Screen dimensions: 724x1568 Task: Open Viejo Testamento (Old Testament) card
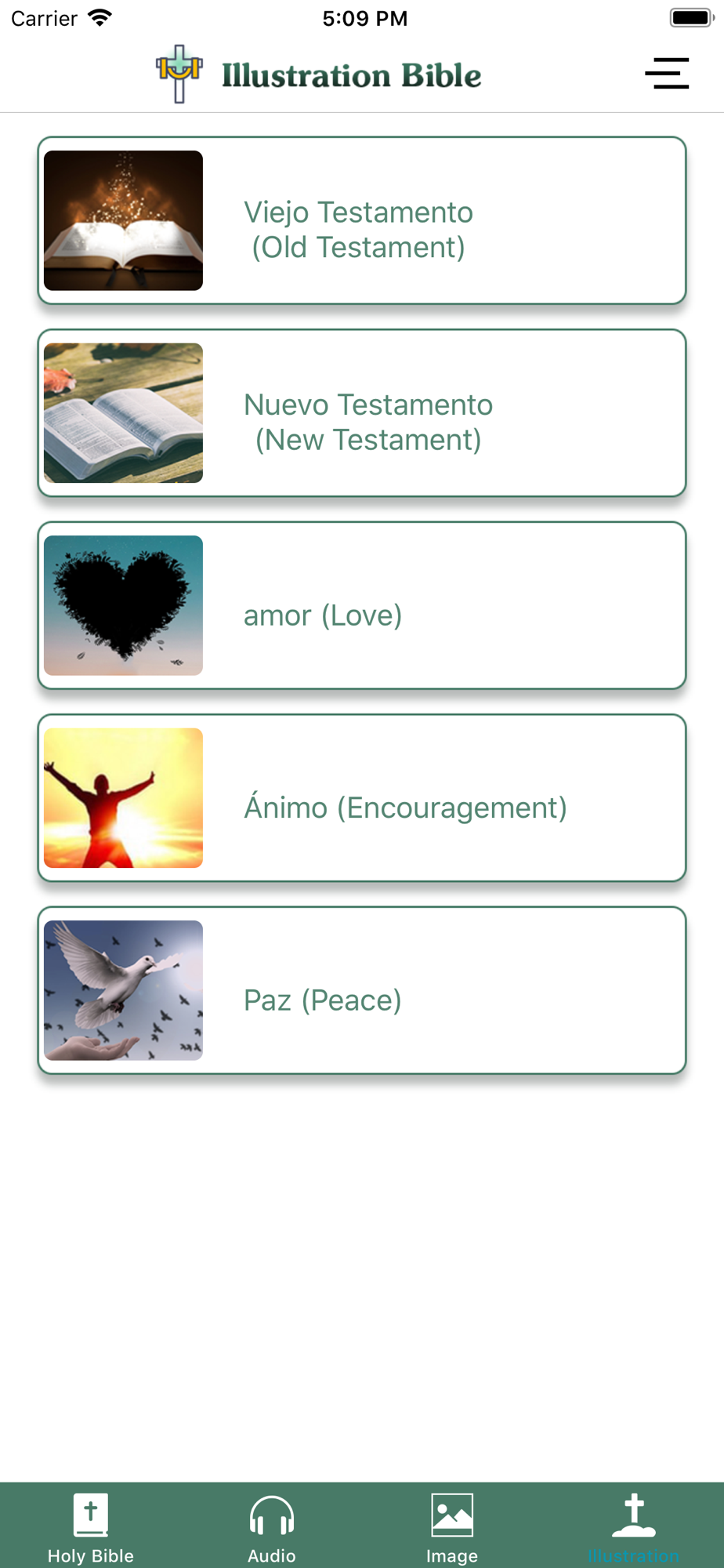362,220
